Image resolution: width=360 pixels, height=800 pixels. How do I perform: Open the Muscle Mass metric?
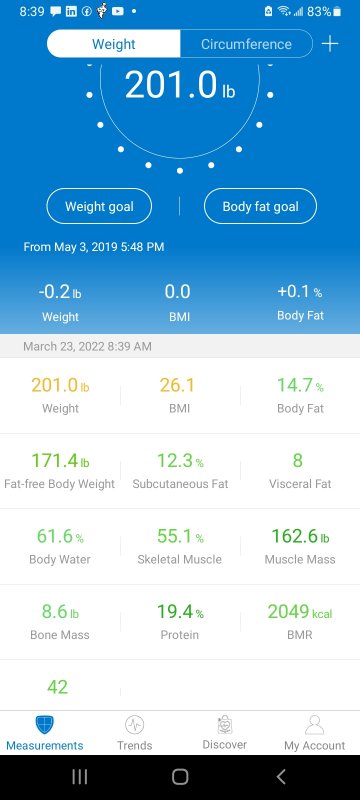300,546
